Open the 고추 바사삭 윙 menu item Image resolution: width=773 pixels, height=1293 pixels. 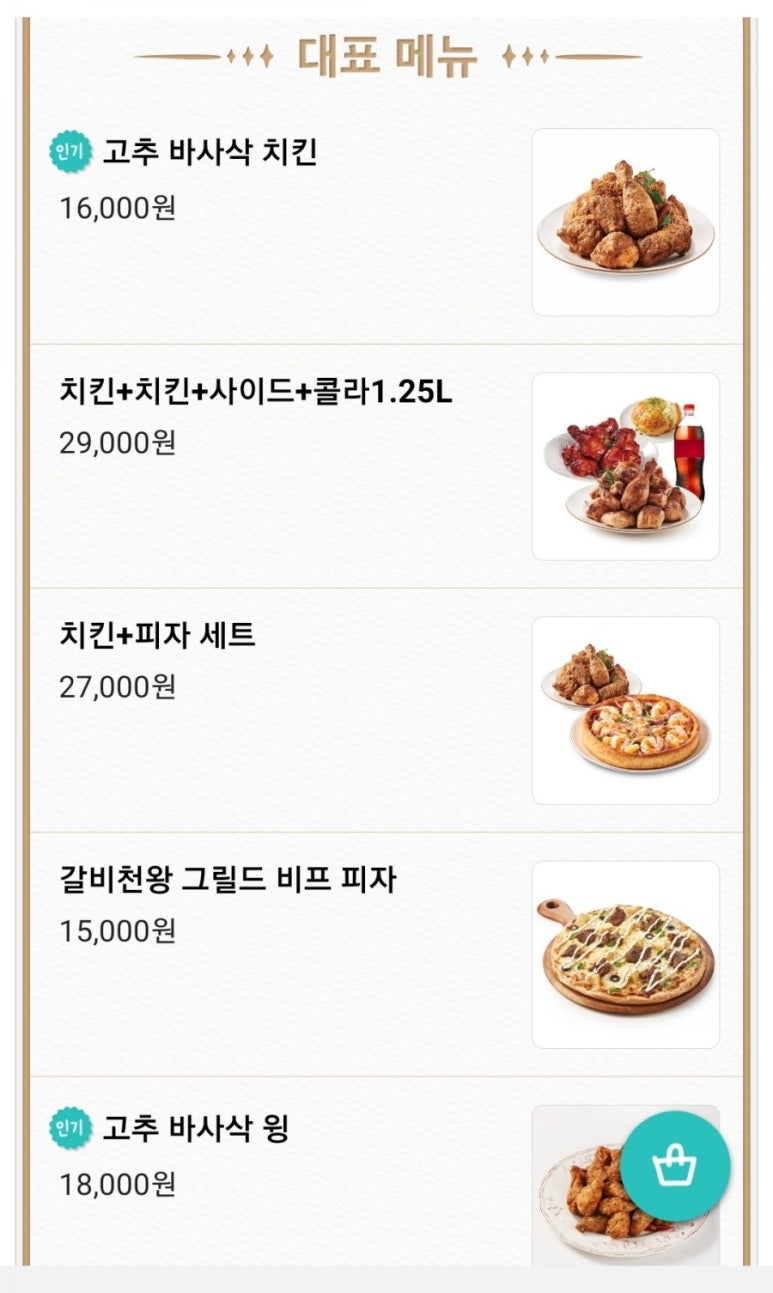pyautogui.click(x=196, y=1130)
